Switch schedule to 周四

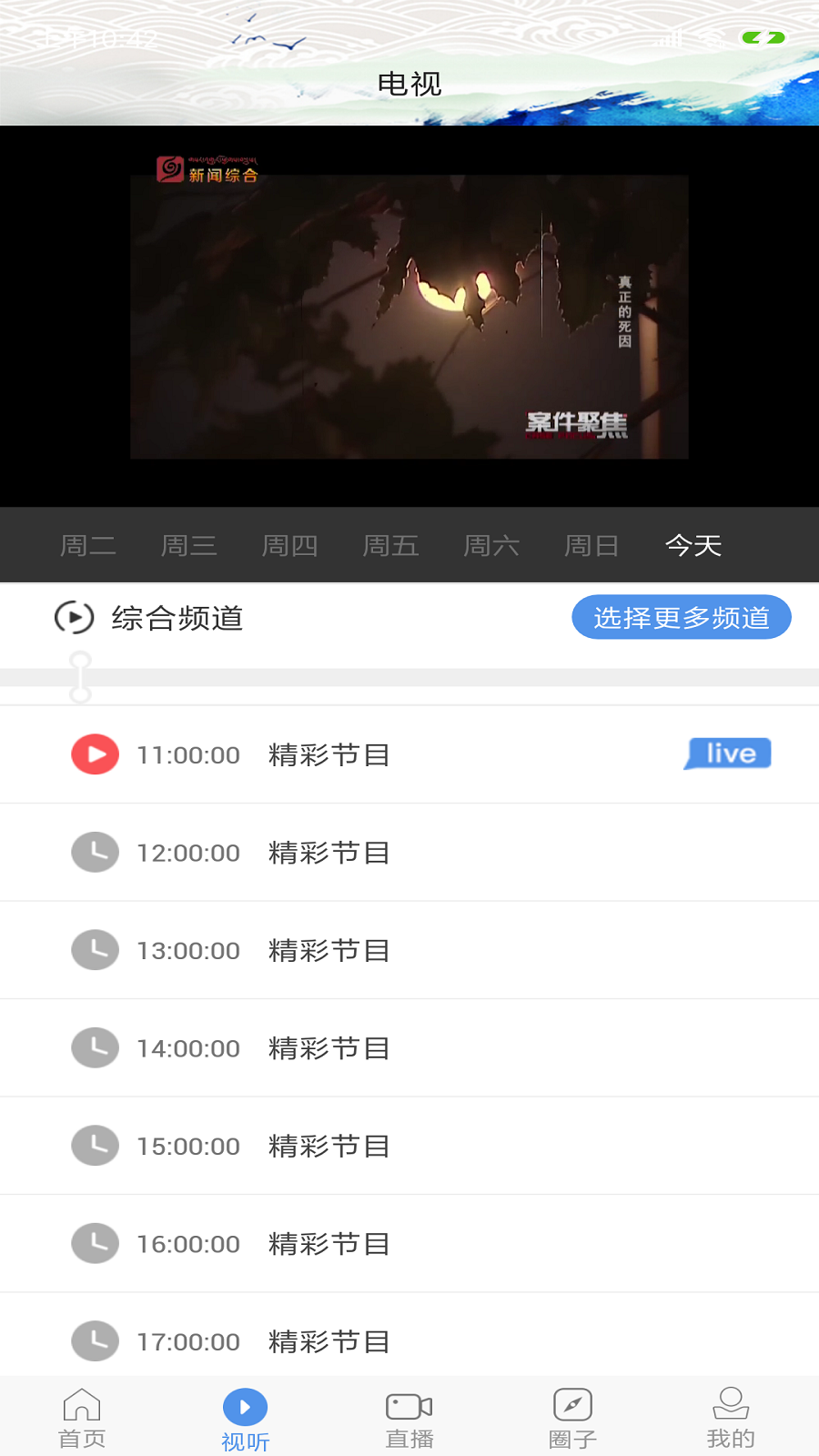click(290, 545)
